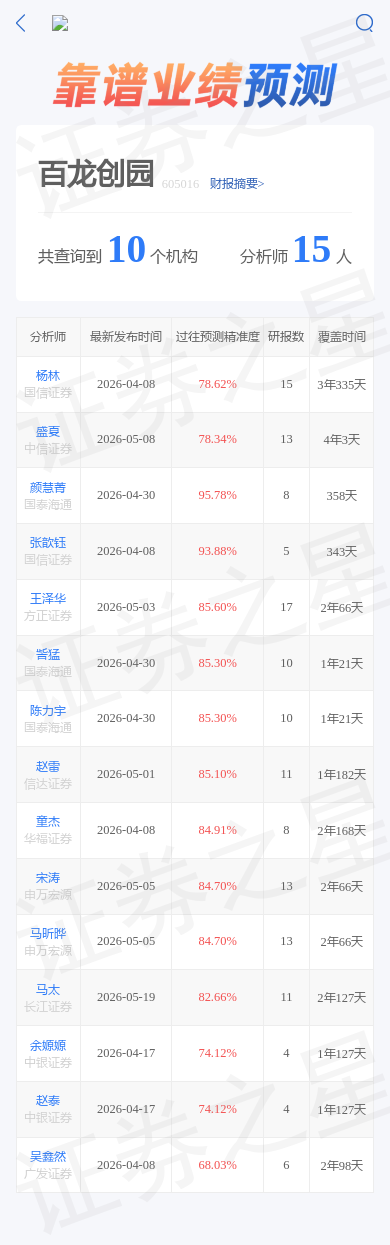Viewport: 390px width, 1245px height.
Task: Go back using the top-left arrow
Action: coord(21,23)
